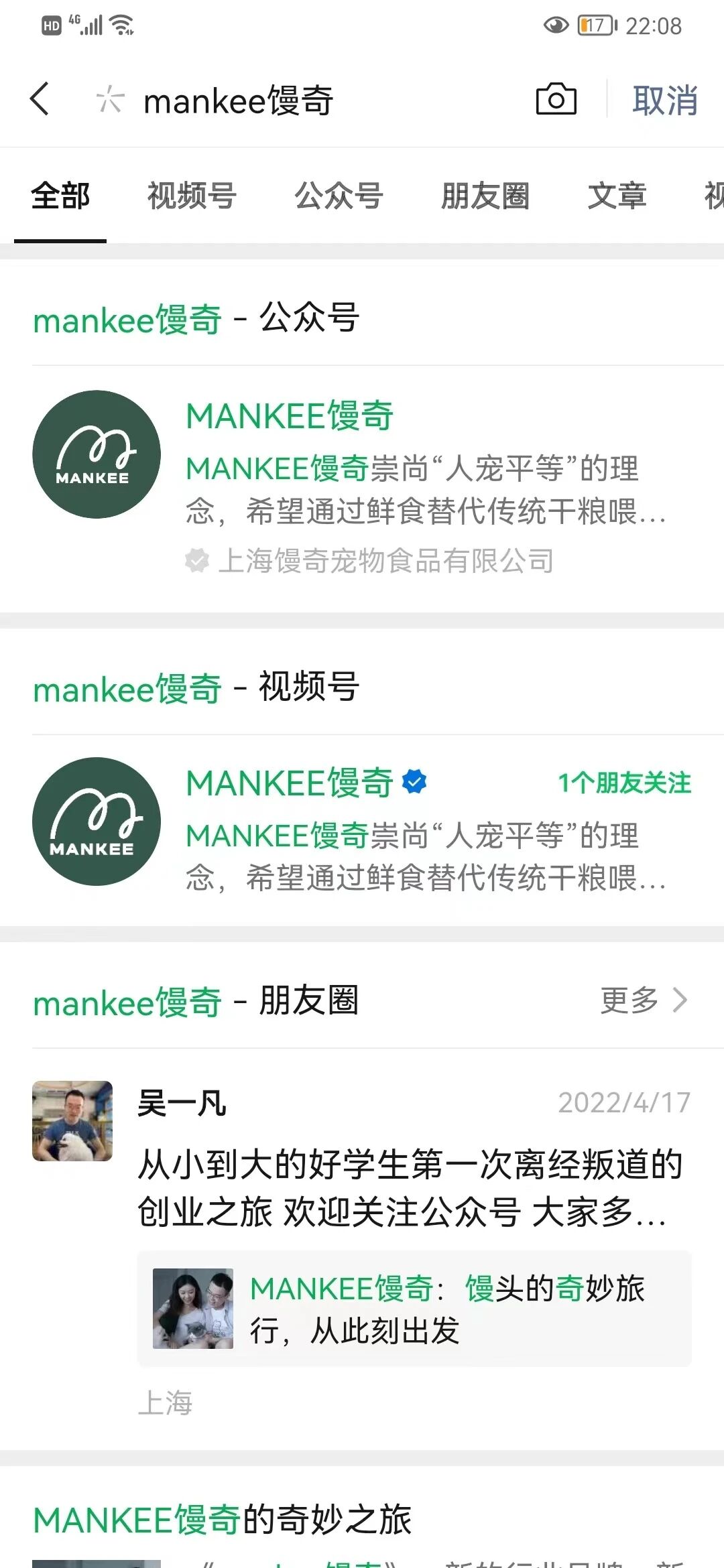Switch to the 视频号 tab
Screen dimensions: 724x1568
[x=192, y=196]
